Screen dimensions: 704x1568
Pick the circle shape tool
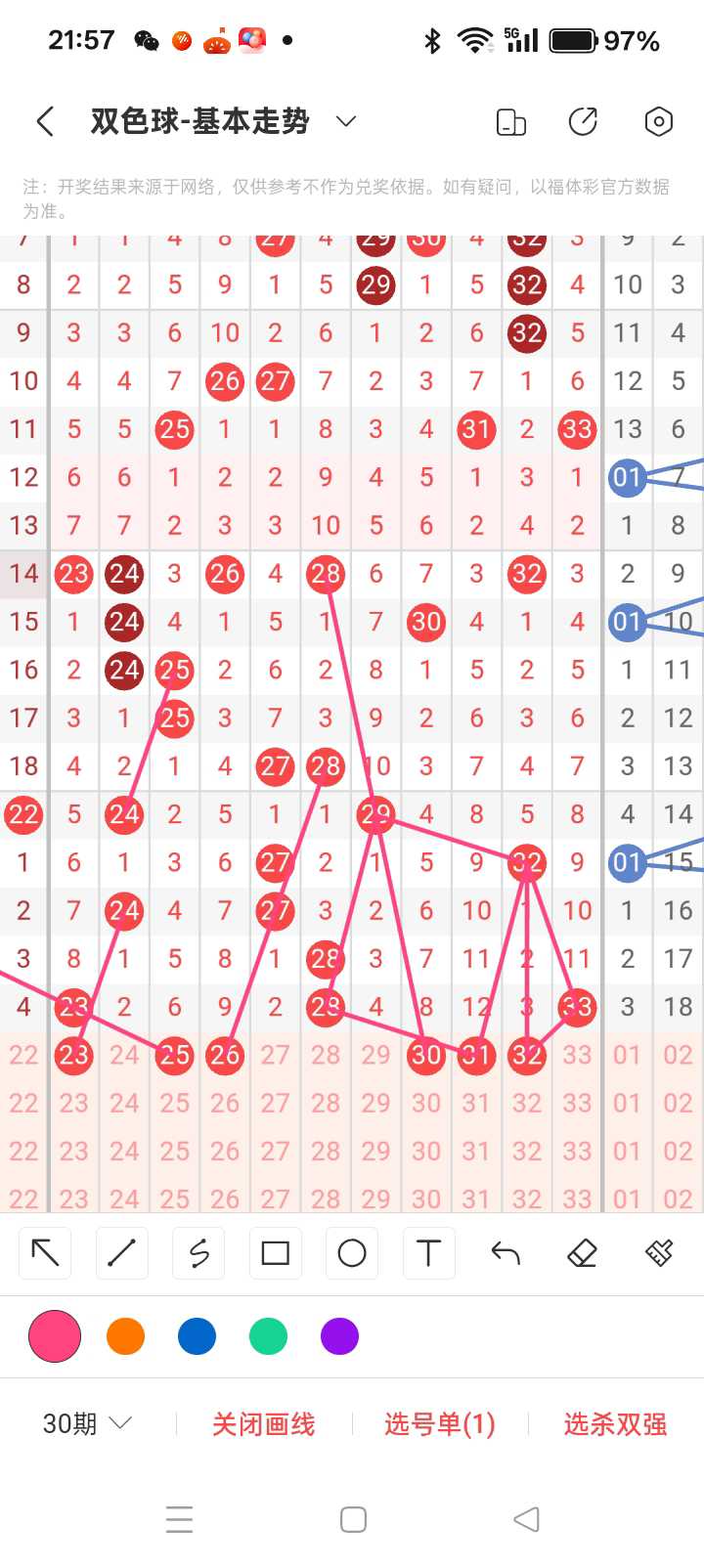pos(352,1253)
